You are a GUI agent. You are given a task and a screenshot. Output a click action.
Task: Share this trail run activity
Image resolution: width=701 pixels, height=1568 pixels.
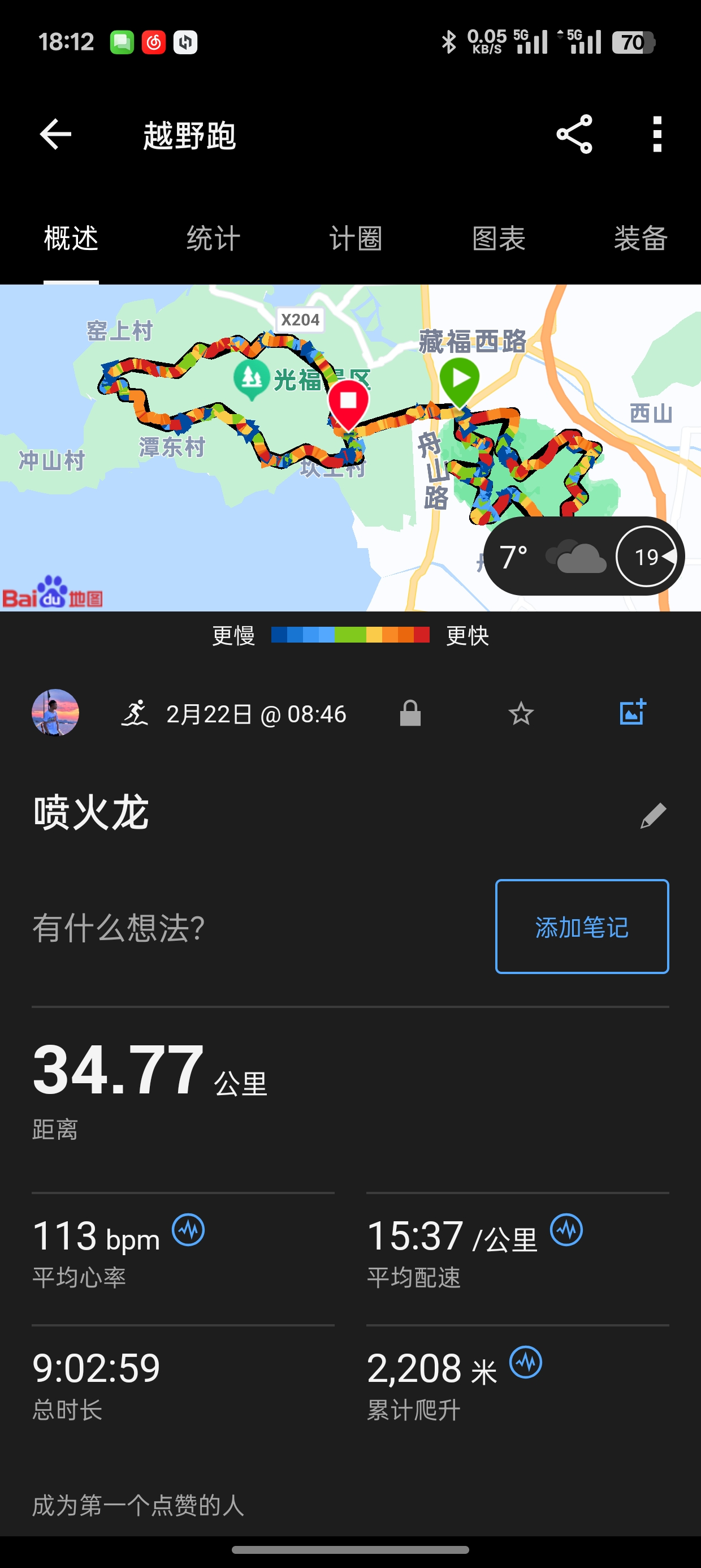tap(574, 134)
